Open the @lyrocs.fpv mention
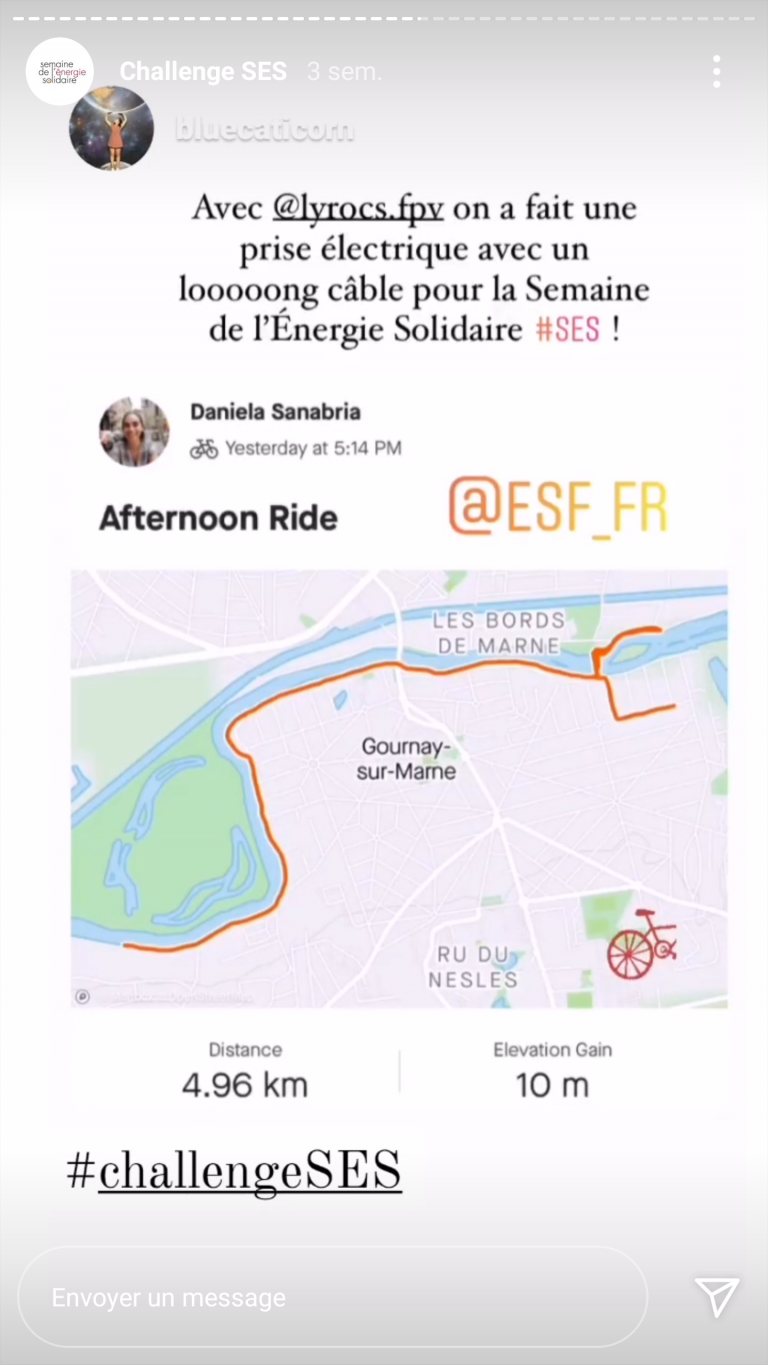 pyautogui.click(x=358, y=209)
